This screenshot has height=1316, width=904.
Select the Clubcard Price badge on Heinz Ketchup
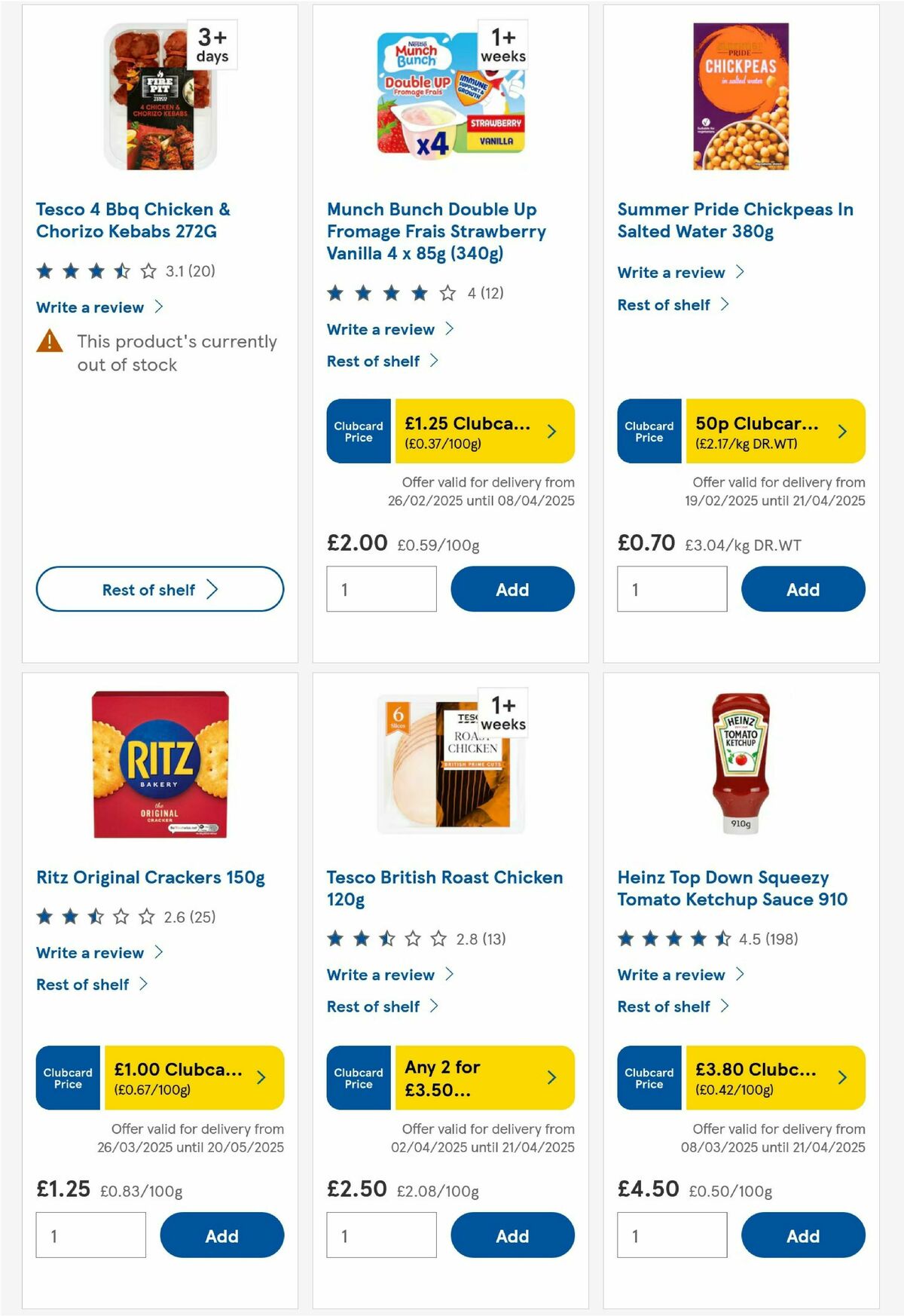pos(649,1078)
